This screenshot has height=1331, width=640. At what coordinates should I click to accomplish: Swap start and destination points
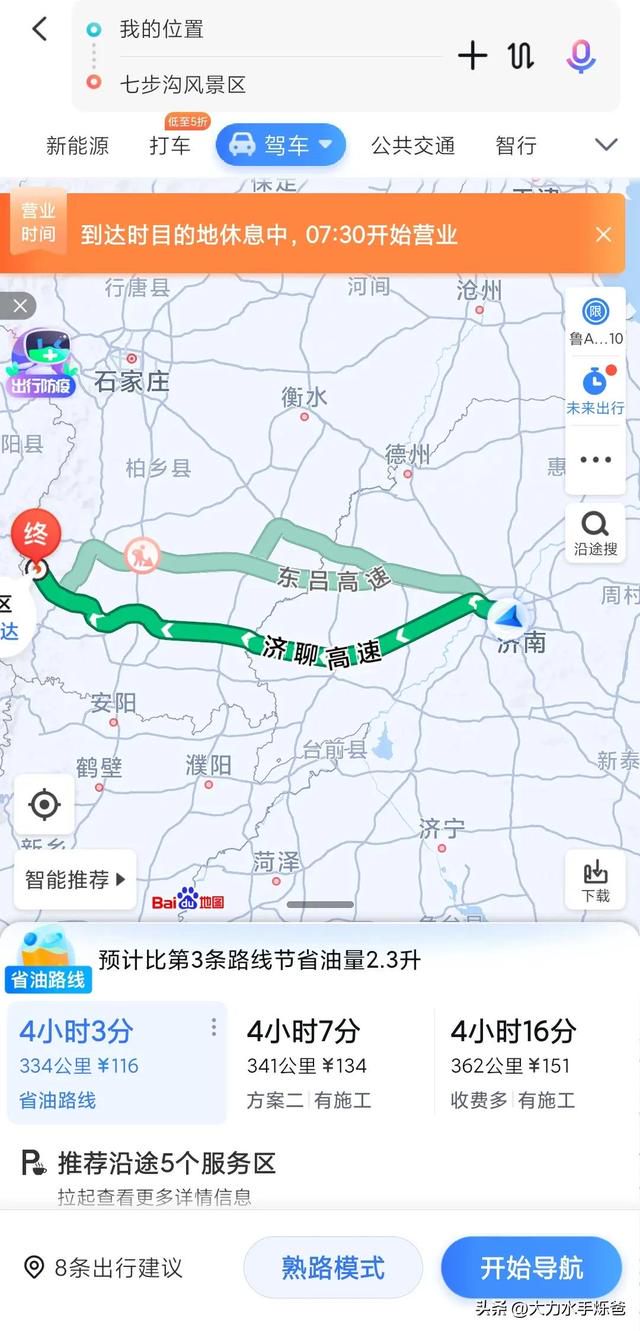pyautogui.click(x=521, y=56)
